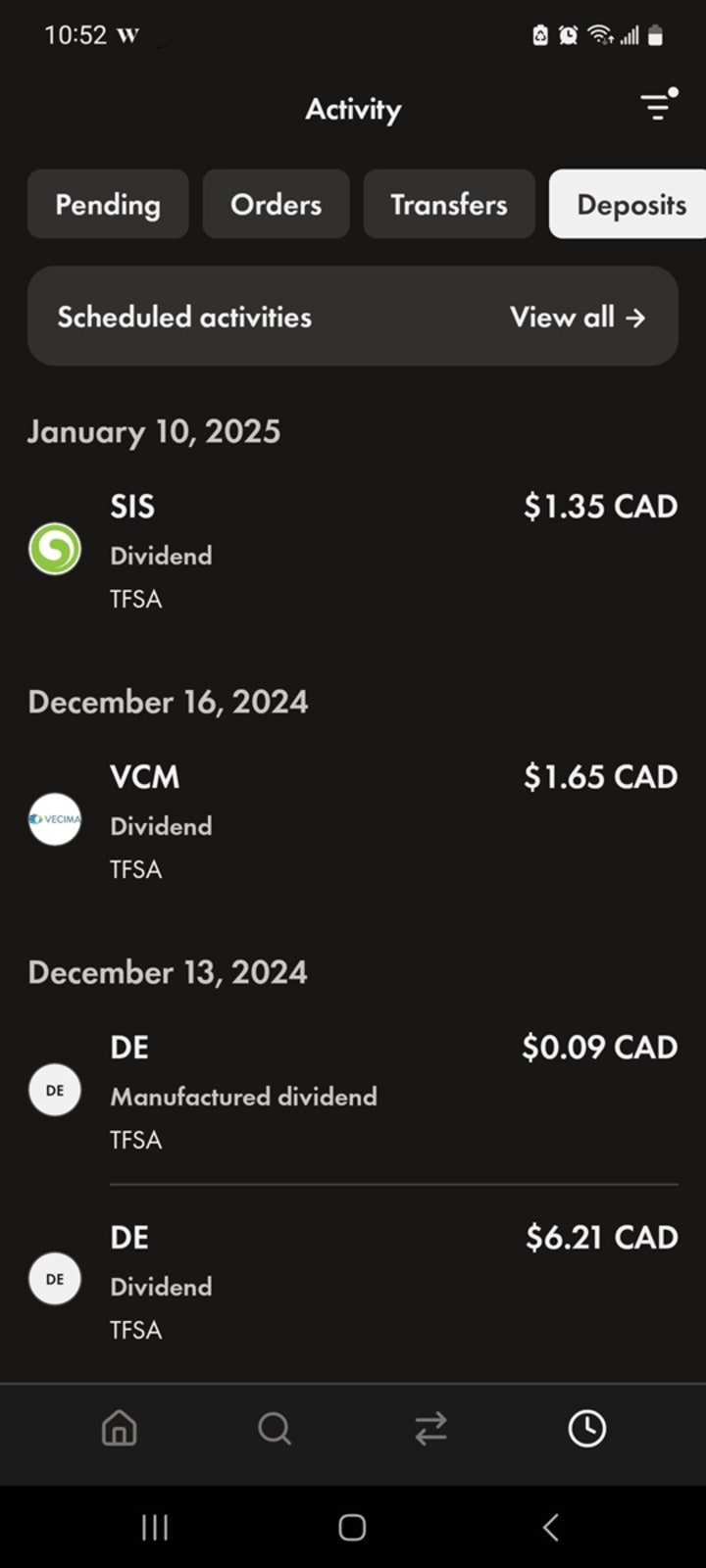Open the Activity clock tab
The height and width of the screenshot is (1568, 706).
586,1428
